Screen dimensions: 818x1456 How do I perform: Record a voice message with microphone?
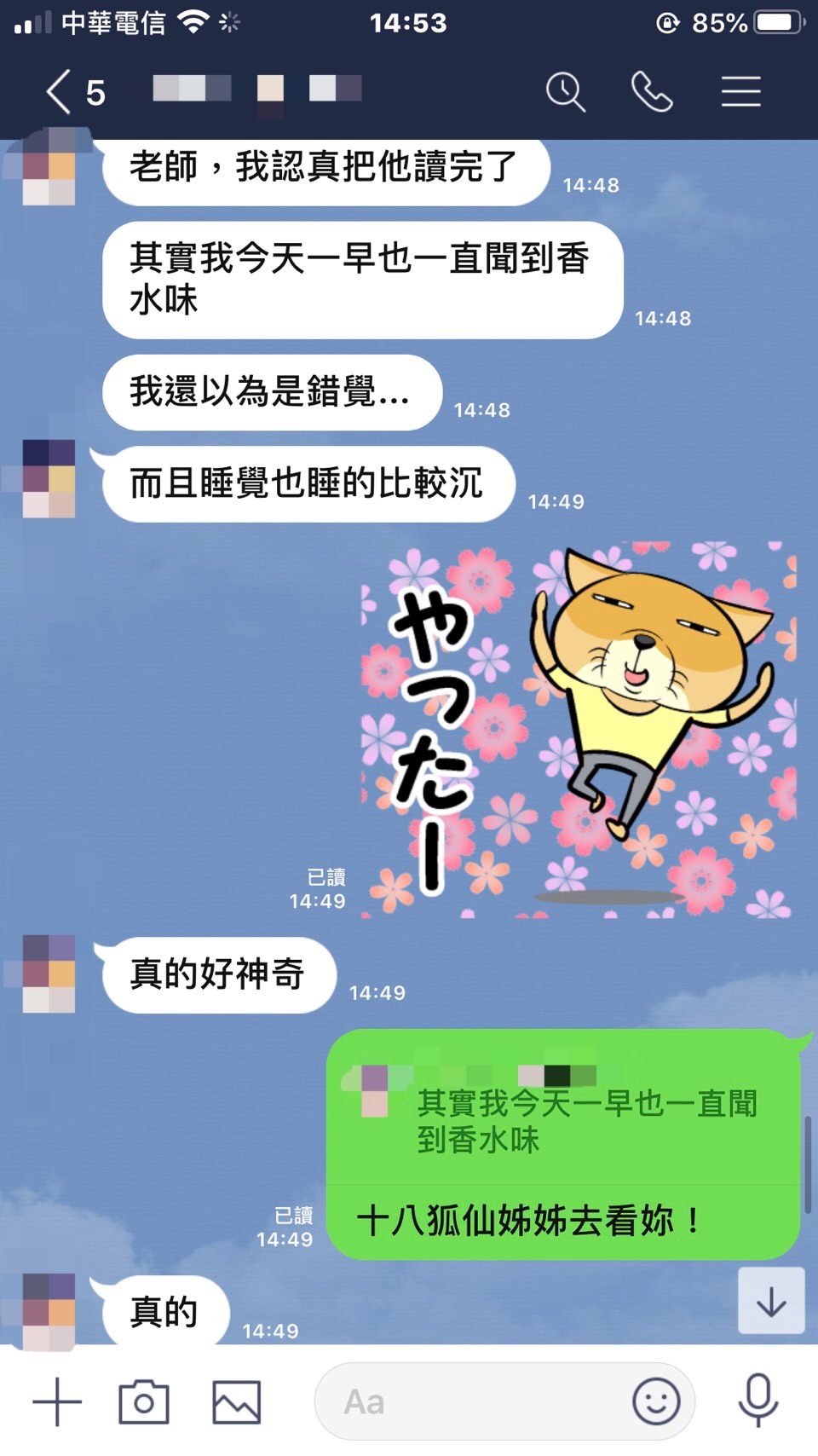pyautogui.click(x=758, y=1401)
